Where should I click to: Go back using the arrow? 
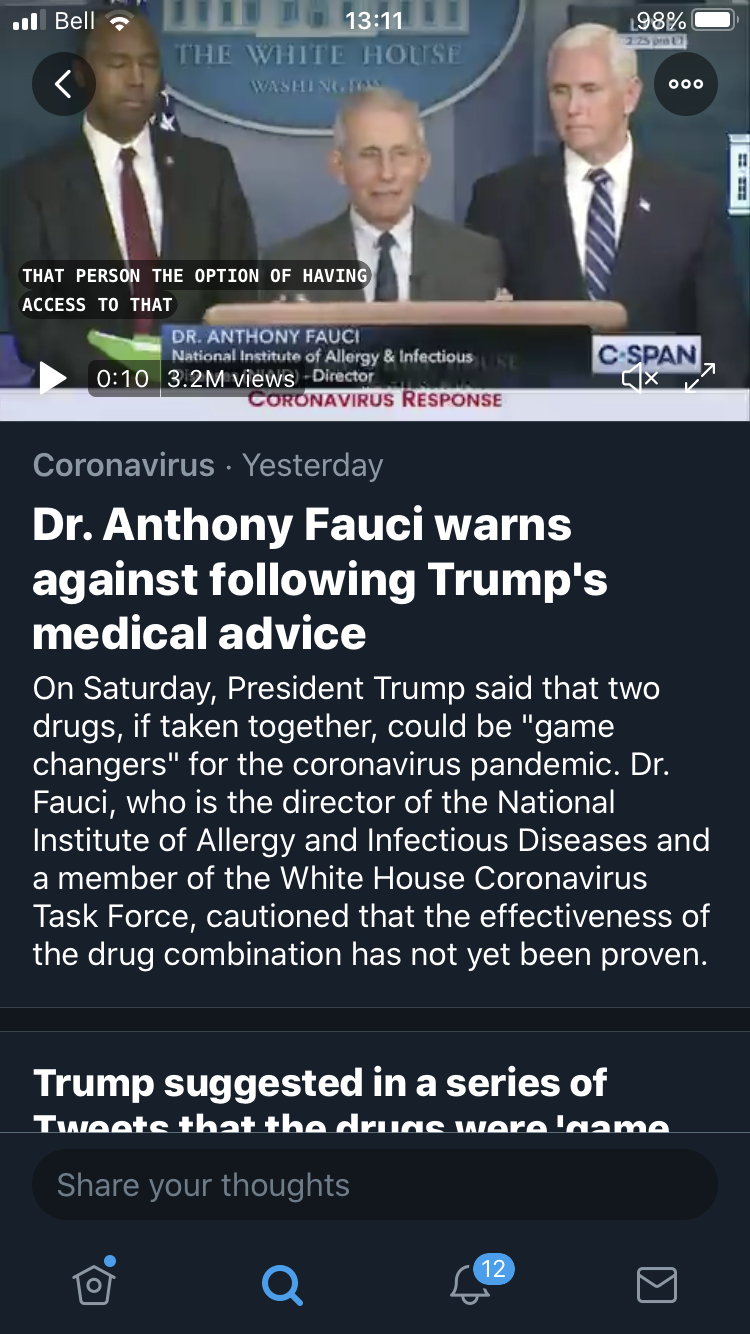[63, 85]
